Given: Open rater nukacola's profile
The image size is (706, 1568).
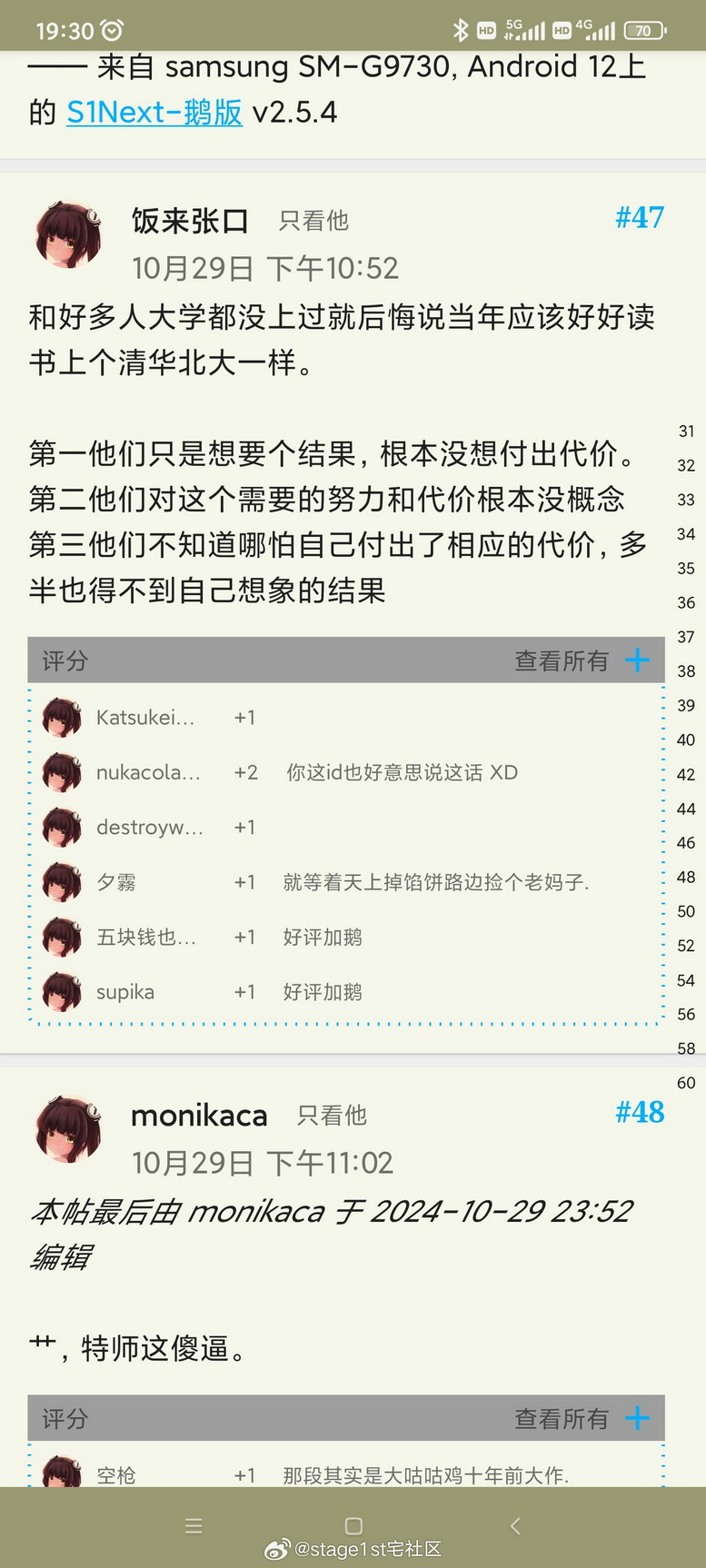Looking at the screenshot, I should coord(147,773).
